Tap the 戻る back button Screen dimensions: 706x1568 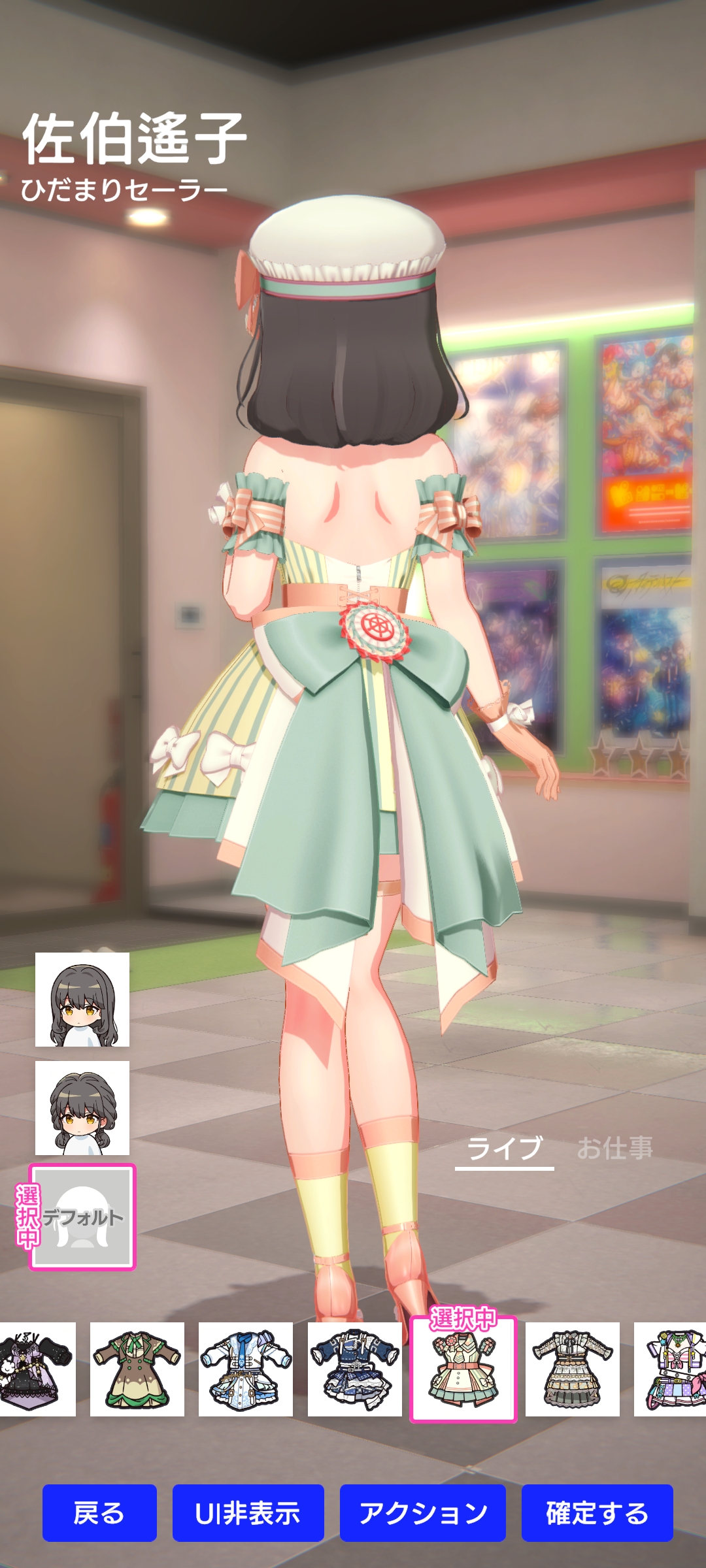click(99, 1512)
